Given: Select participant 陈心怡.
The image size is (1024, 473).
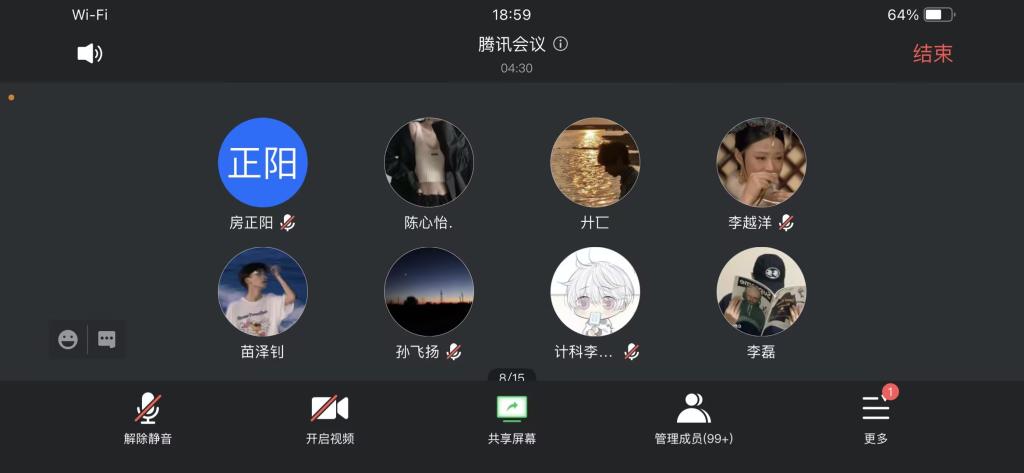Looking at the screenshot, I should (x=428, y=163).
